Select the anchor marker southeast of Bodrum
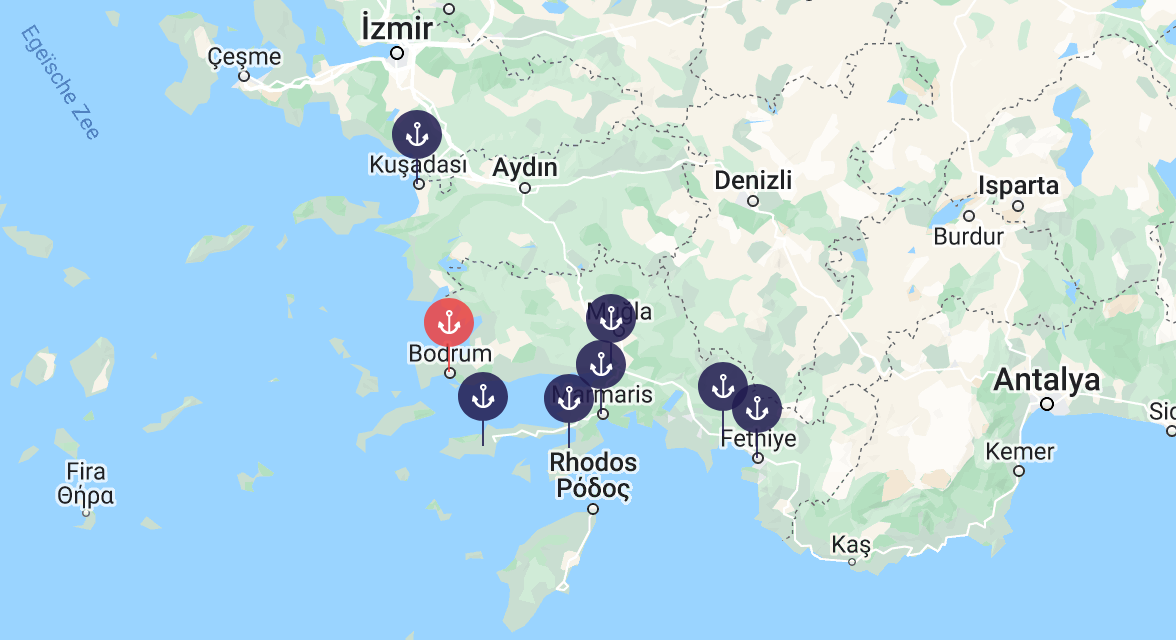The image size is (1176, 640). pos(483,397)
